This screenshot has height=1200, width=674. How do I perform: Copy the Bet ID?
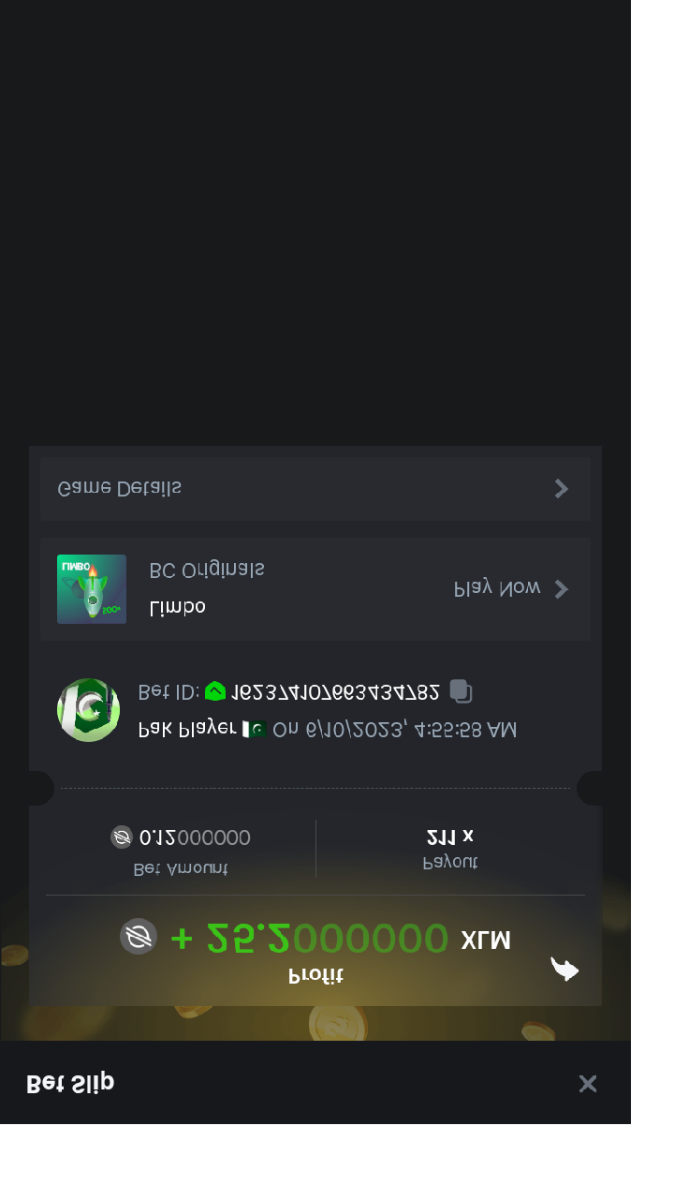460,691
